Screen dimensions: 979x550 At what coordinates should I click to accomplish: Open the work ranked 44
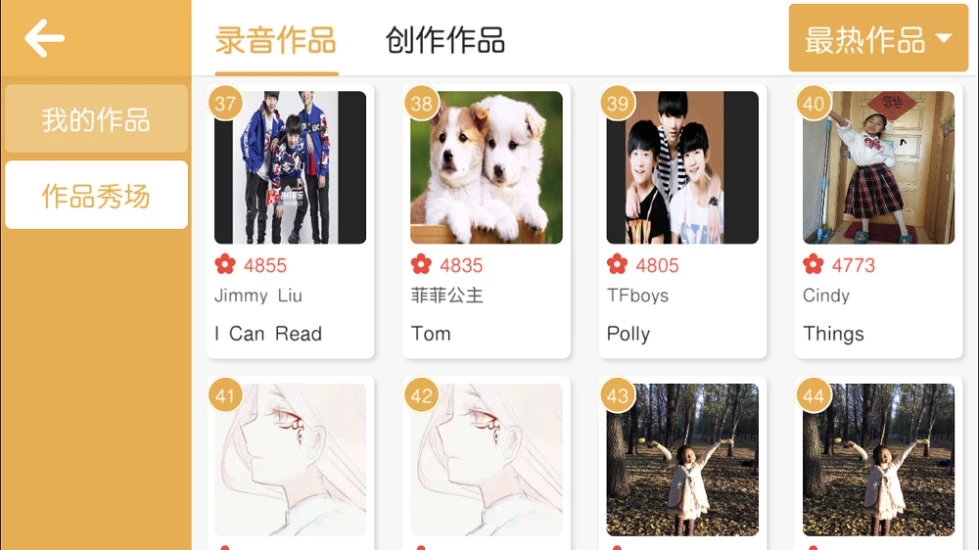tap(878, 460)
